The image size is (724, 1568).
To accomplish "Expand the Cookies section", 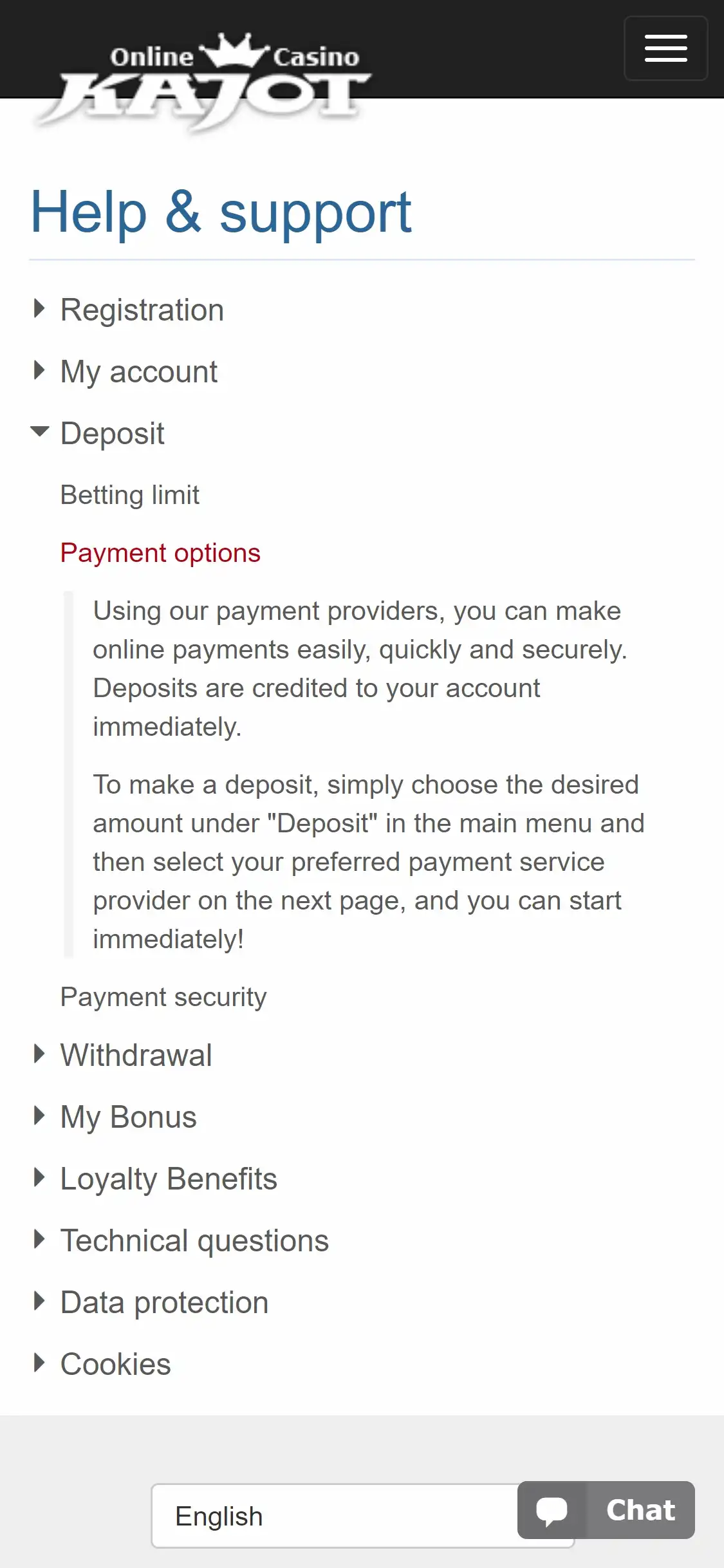I will (x=115, y=1365).
